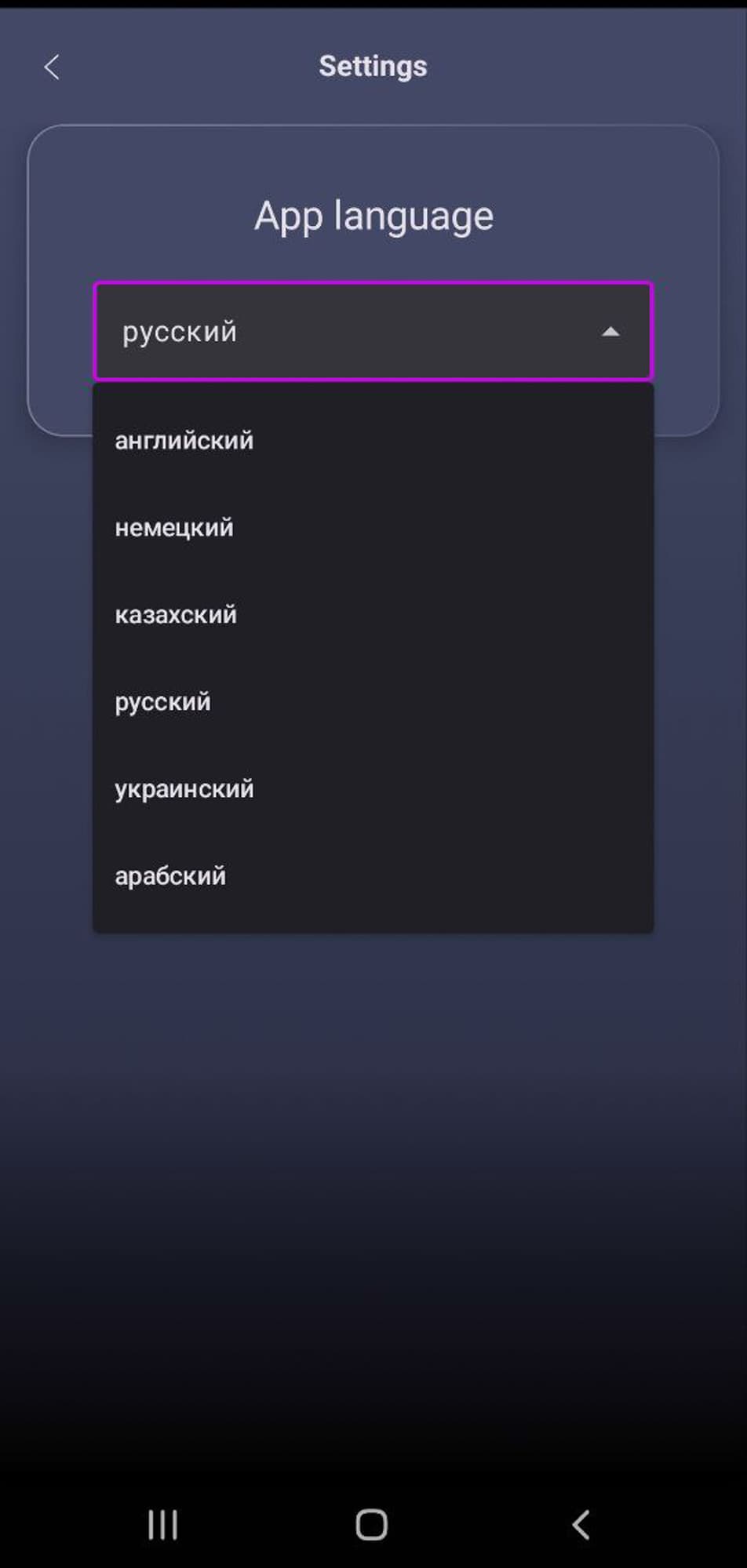Pick русский from the dropdown options
The width and height of the screenshot is (747, 1568).
[163, 702]
